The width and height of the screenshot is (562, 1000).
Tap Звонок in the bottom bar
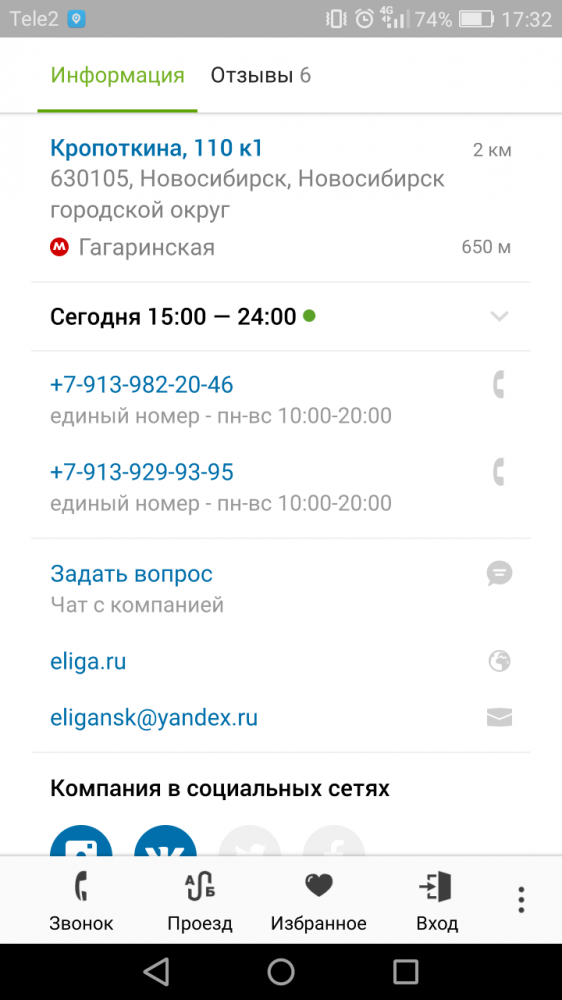click(81, 901)
